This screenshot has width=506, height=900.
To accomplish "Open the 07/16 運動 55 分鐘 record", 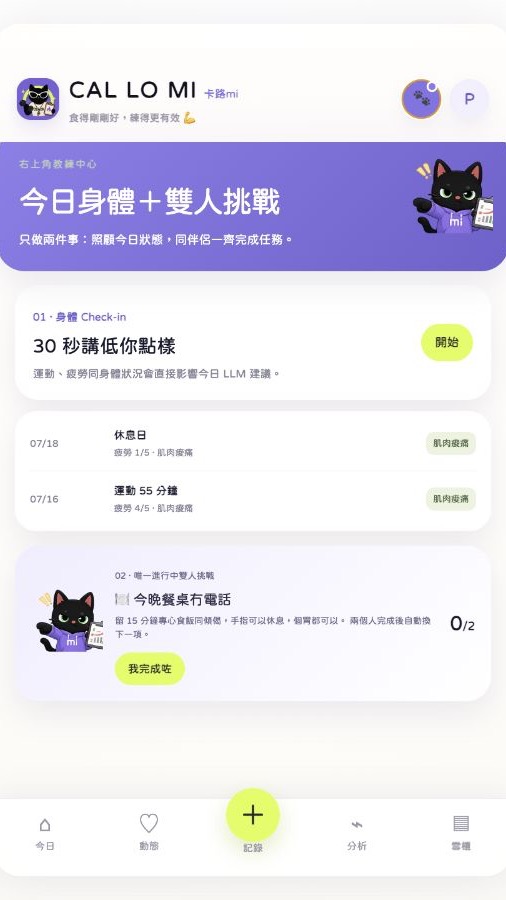I will [252, 499].
